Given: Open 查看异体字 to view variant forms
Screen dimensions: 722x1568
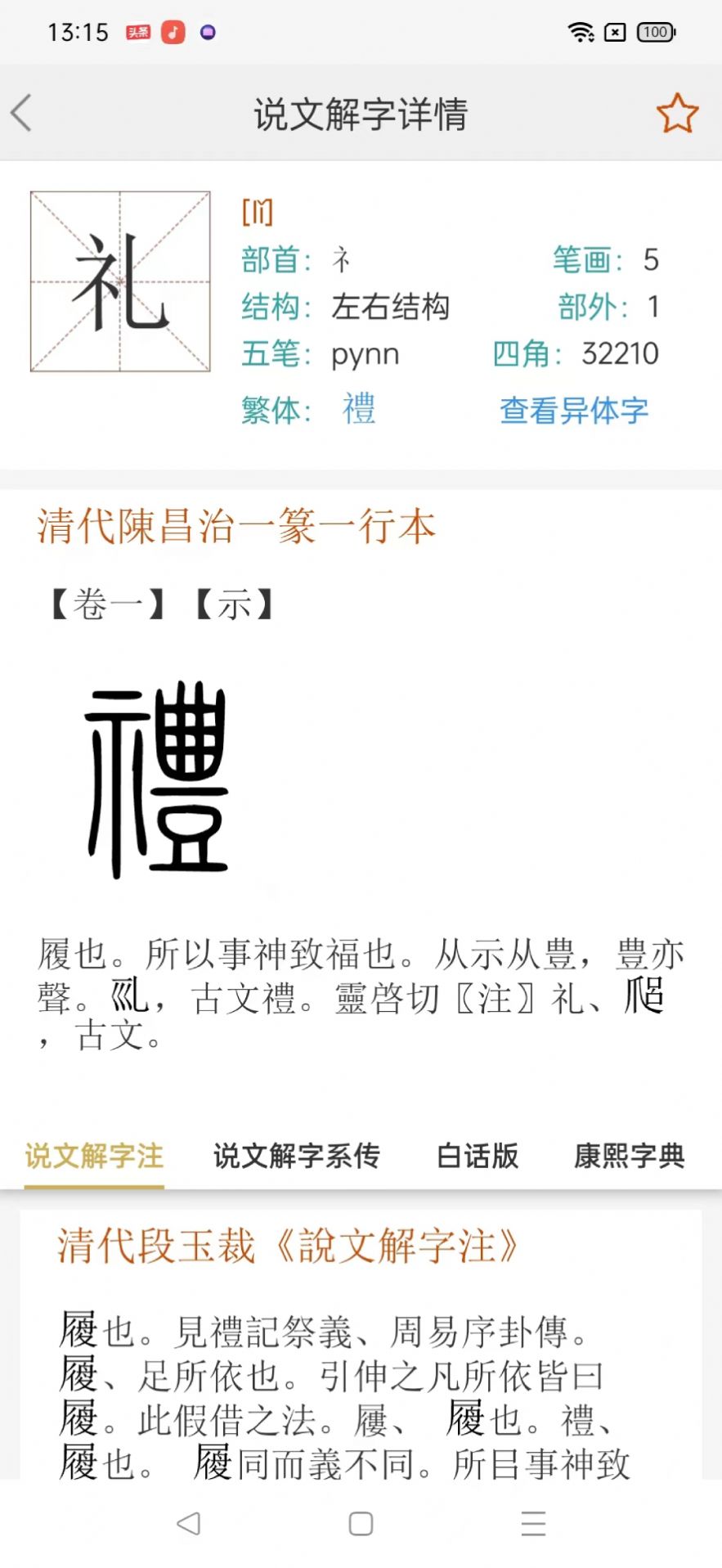Looking at the screenshot, I should [573, 410].
